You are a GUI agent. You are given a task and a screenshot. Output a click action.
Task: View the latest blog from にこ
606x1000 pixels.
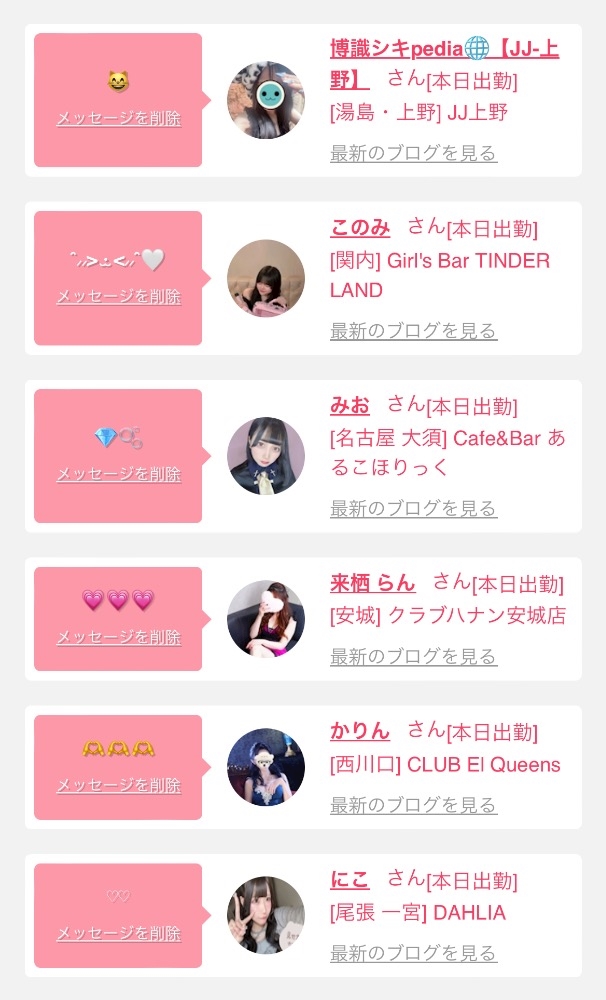click(x=413, y=953)
